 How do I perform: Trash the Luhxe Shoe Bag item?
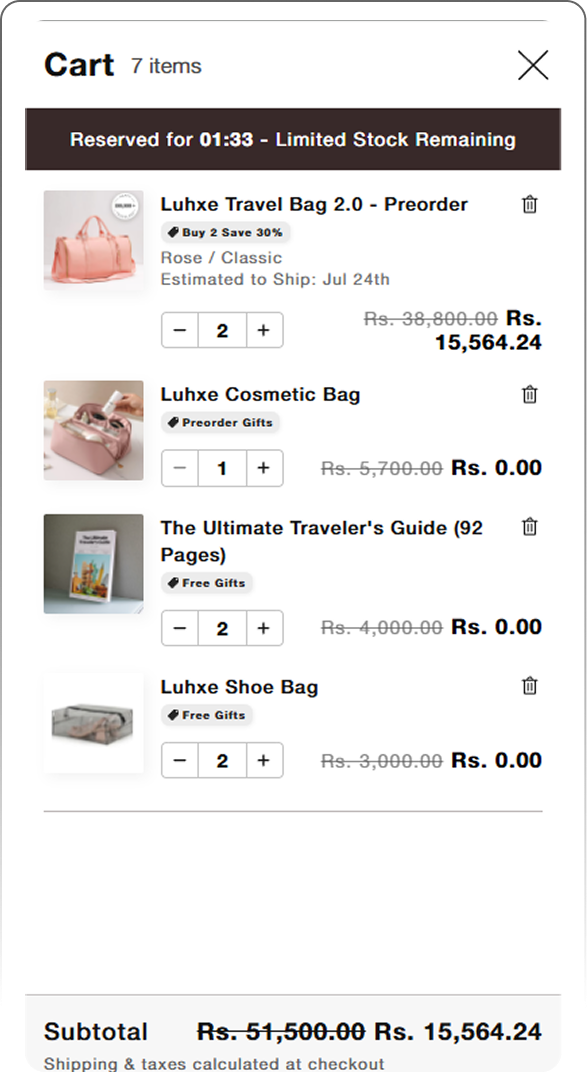tap(530, 686)
